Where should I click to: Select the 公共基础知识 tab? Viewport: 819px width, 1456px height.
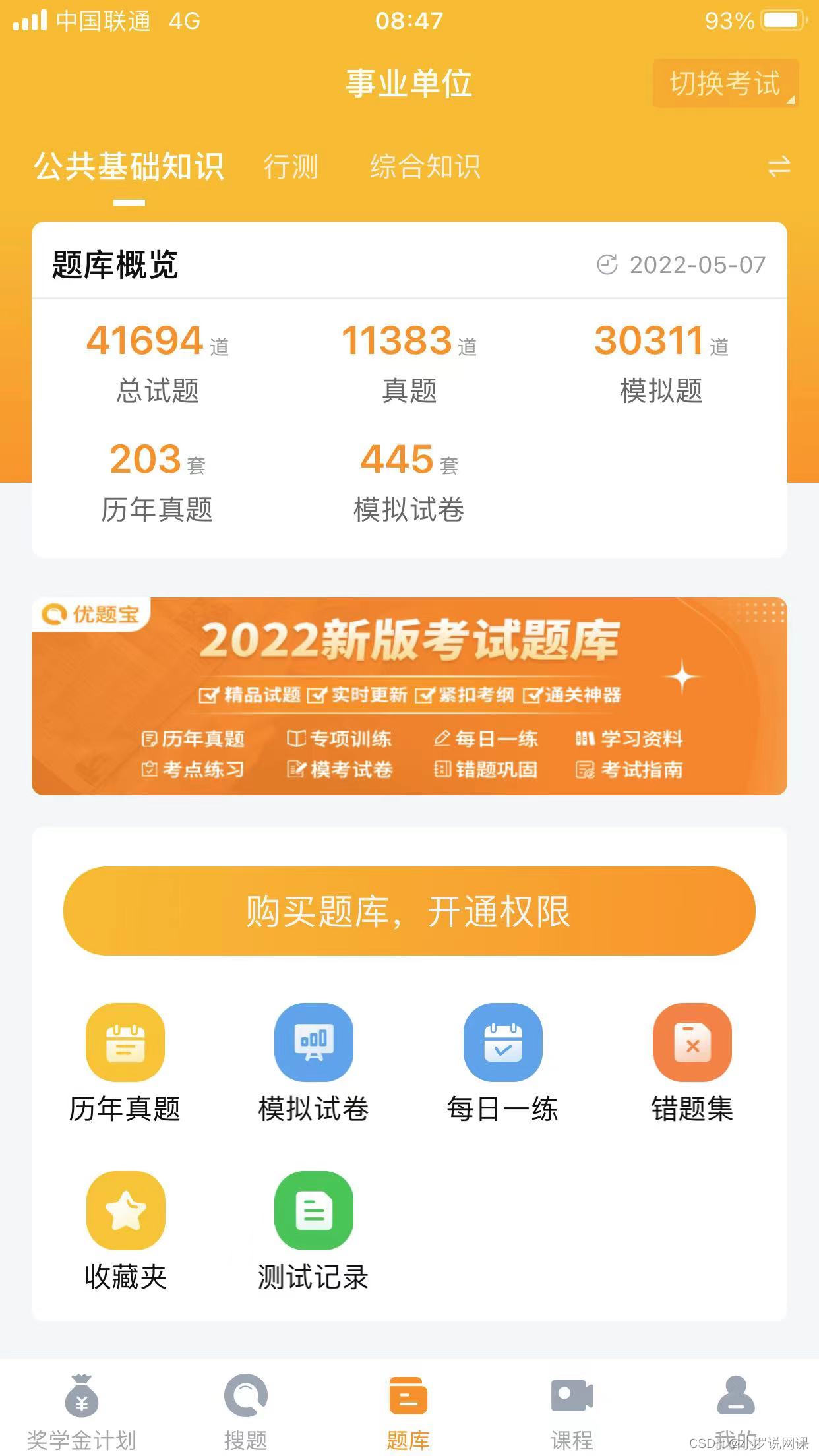coord(129,166)
